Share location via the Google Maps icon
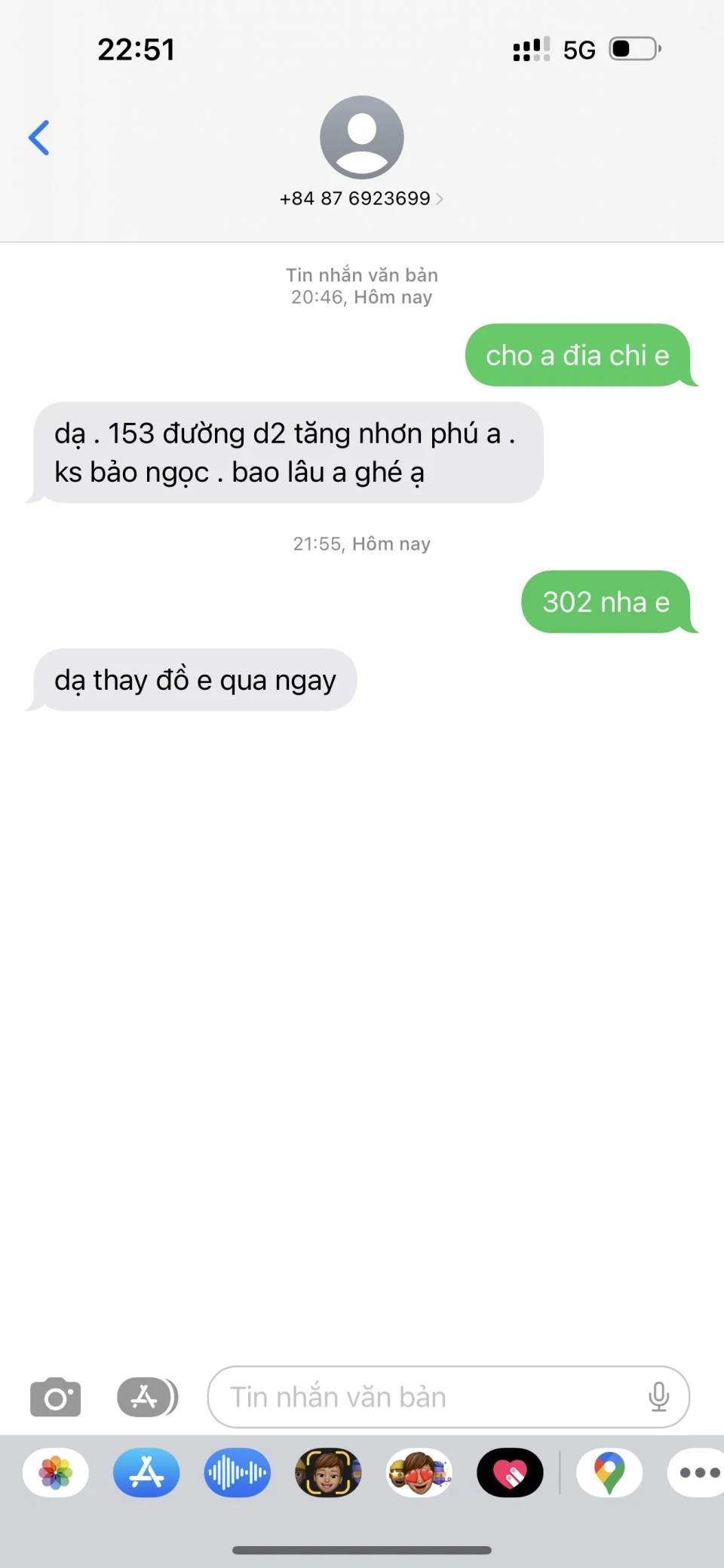The image size is (724, 1568). (609, 1472)
